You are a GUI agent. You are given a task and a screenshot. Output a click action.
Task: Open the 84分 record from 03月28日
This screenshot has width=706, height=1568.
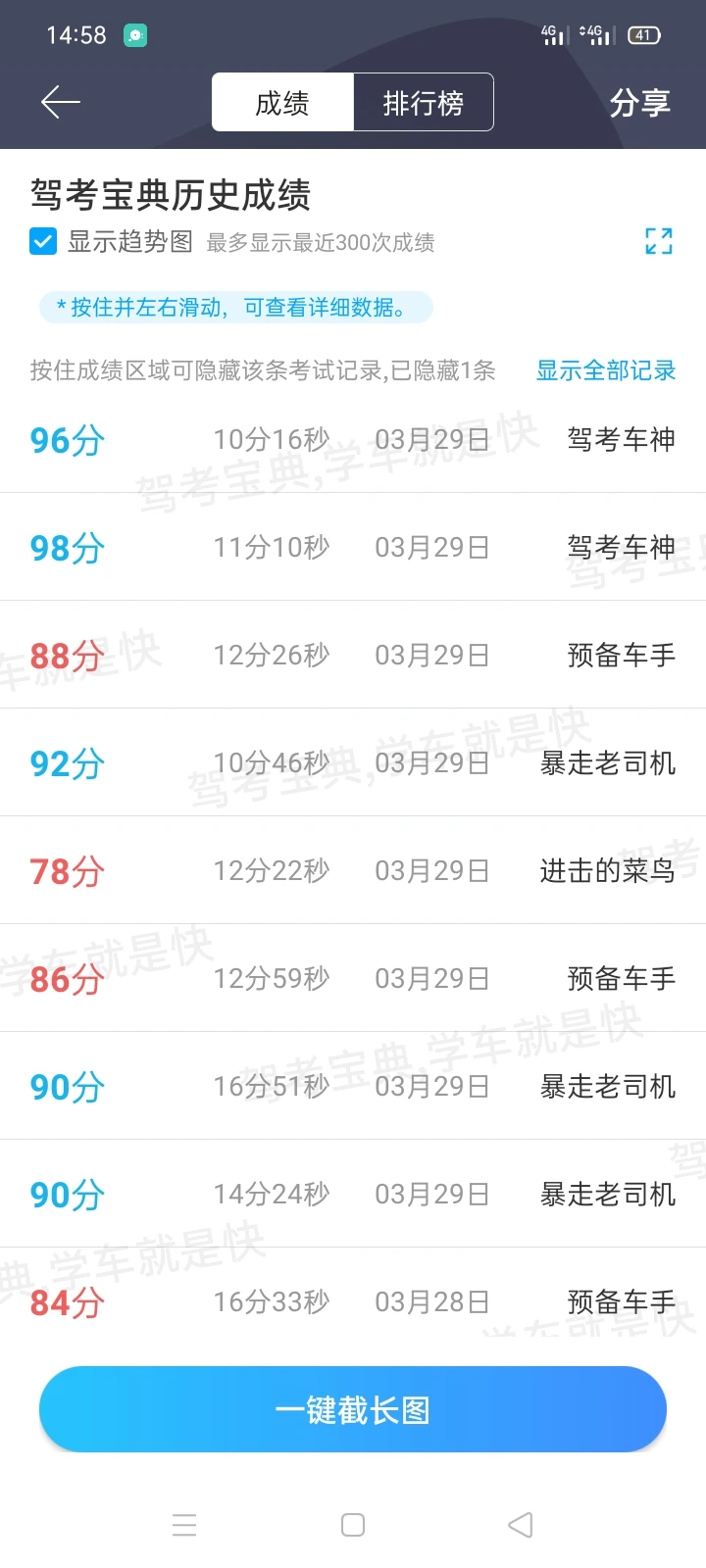(353, 1301)
